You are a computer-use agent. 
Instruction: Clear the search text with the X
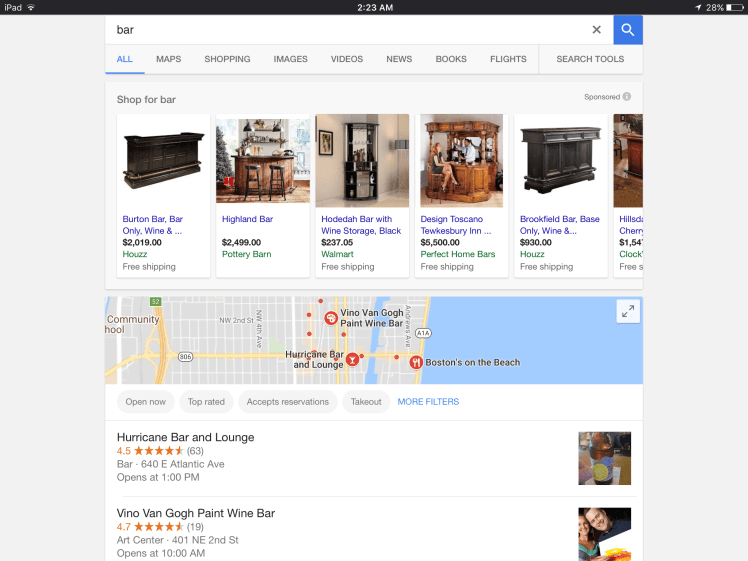pos(597,30)
